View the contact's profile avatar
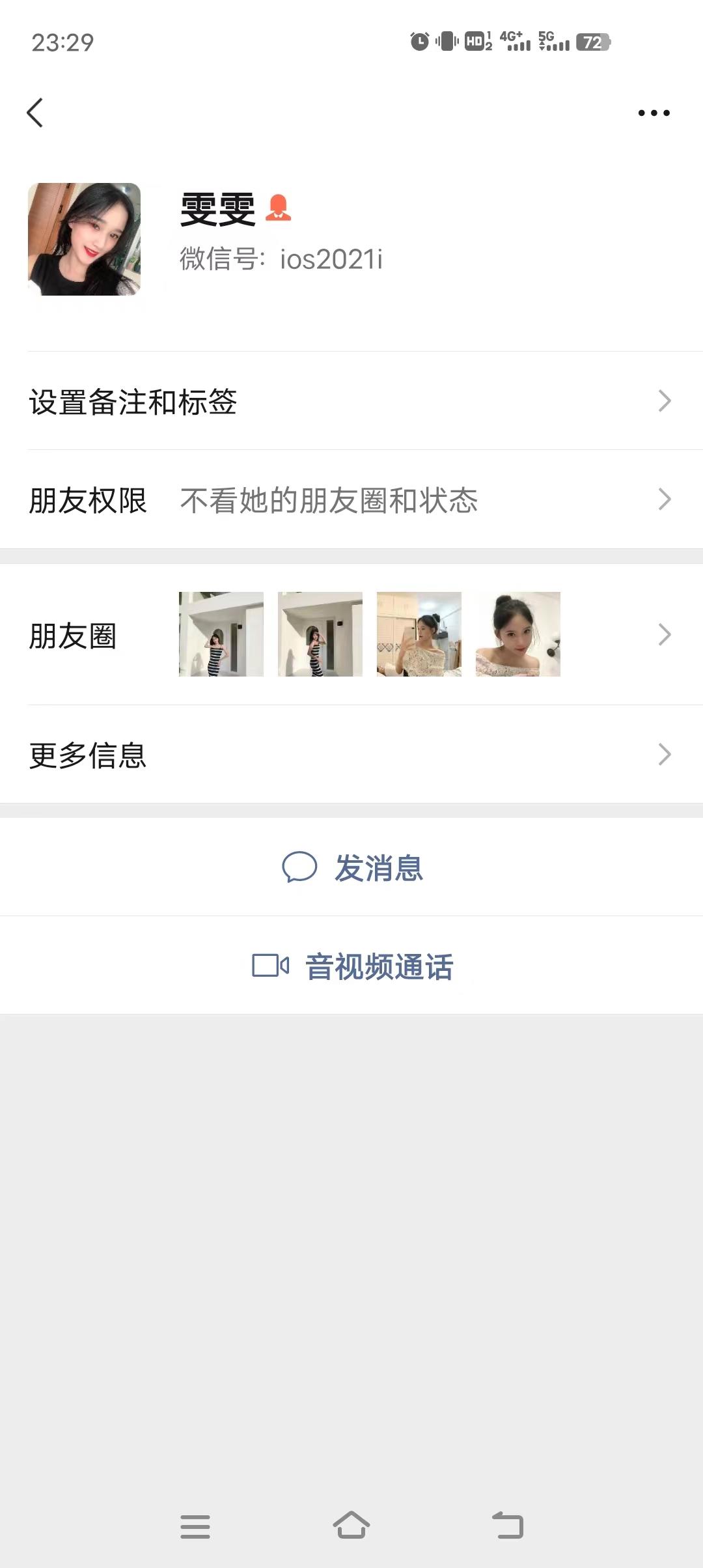 [x=84, y=239]
